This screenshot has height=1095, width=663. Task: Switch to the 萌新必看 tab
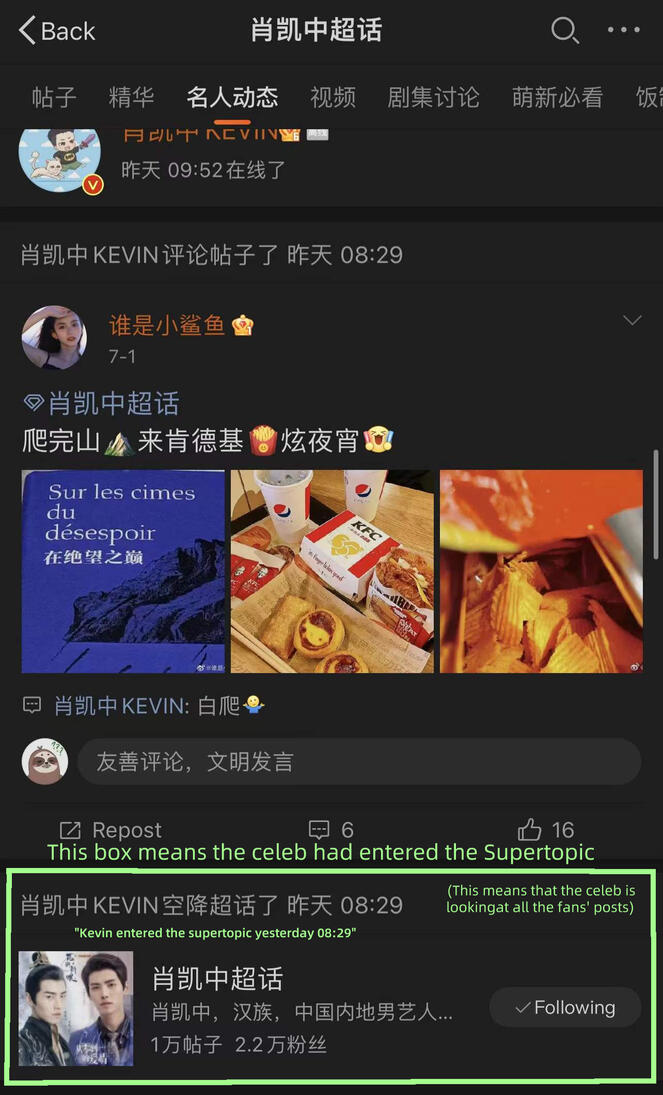click(557, 97)
